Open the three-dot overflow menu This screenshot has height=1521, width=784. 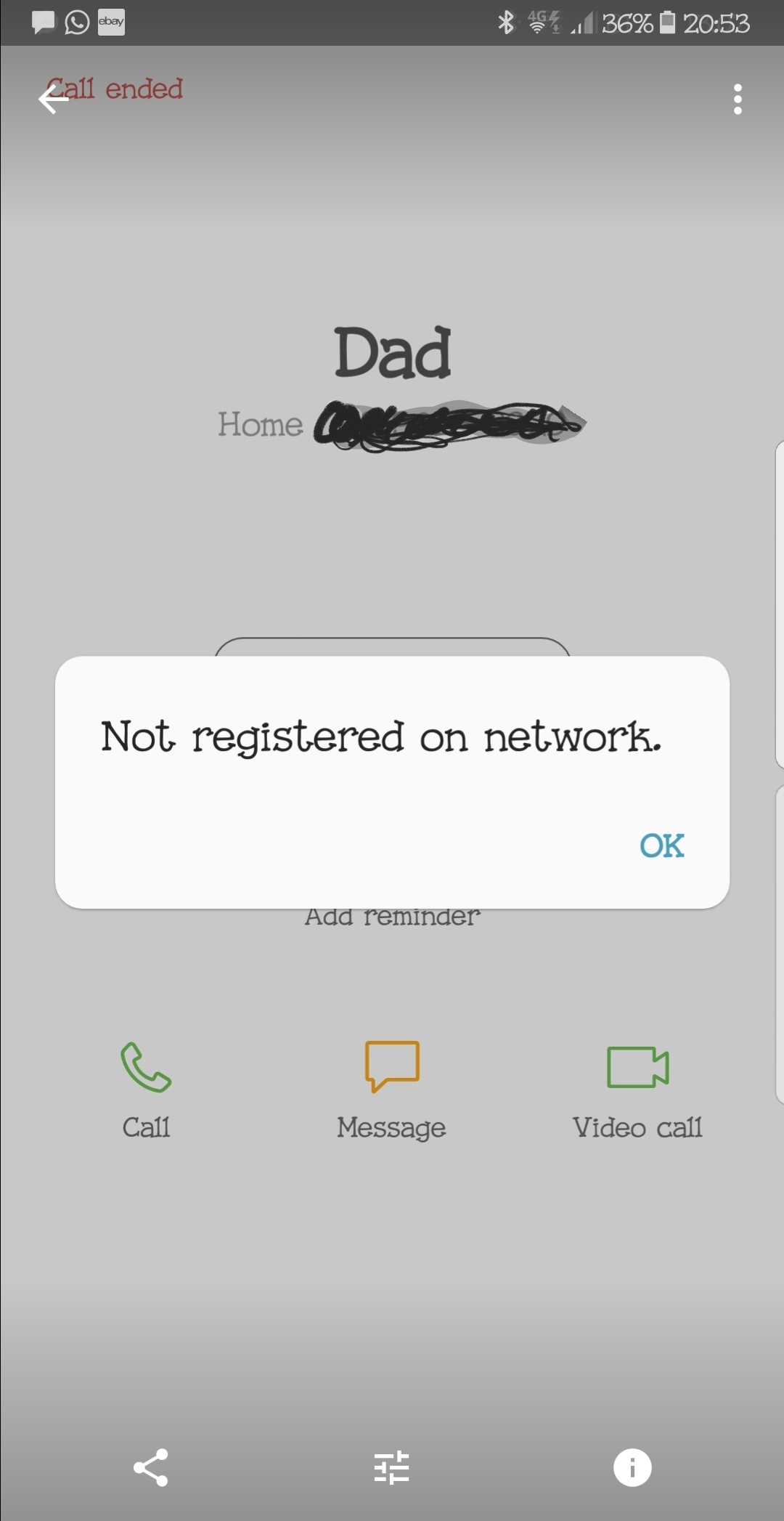coord(738,100)
